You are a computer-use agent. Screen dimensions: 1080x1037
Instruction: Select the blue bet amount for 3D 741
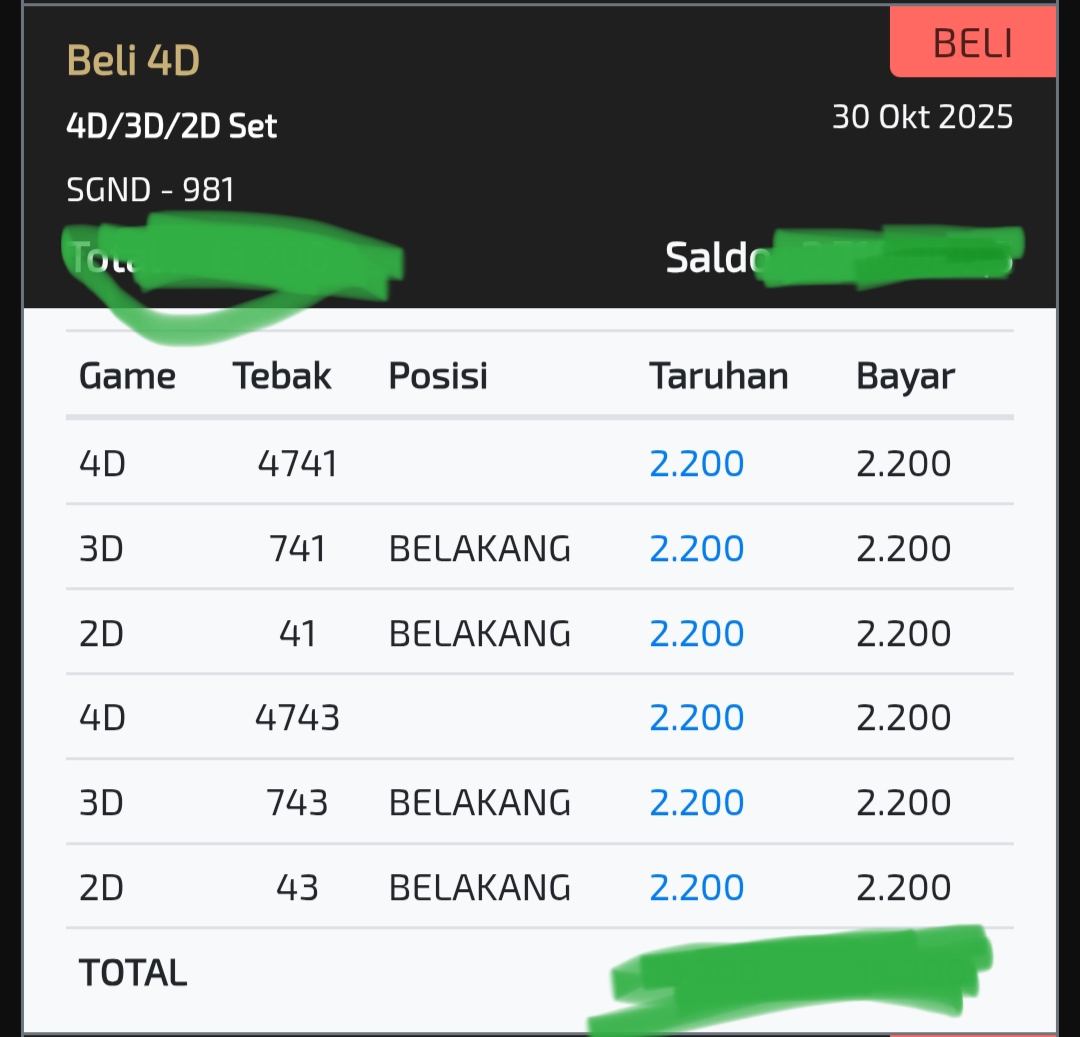click(697, 549)
